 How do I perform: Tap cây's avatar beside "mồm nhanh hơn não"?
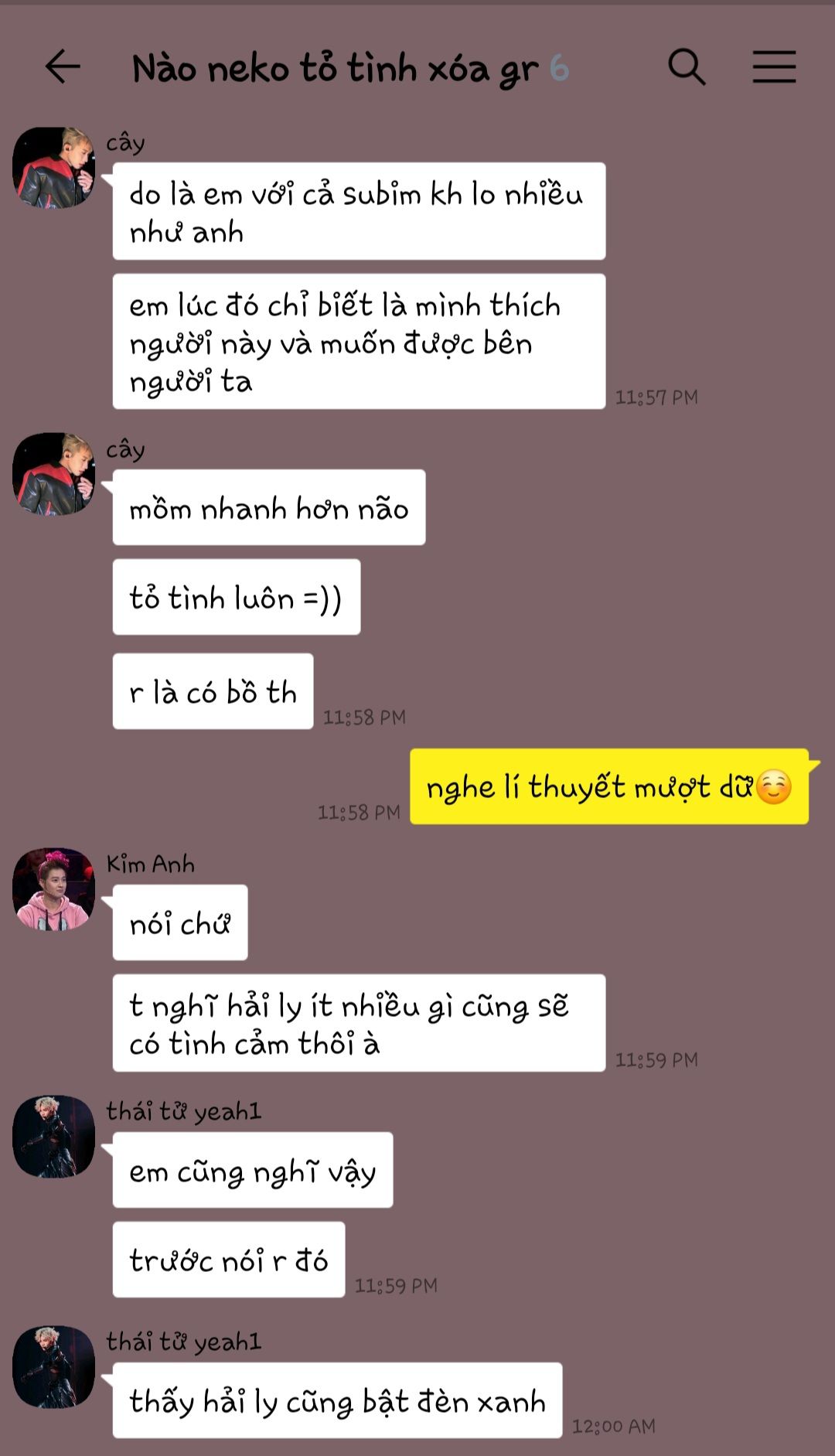[53, 473]
